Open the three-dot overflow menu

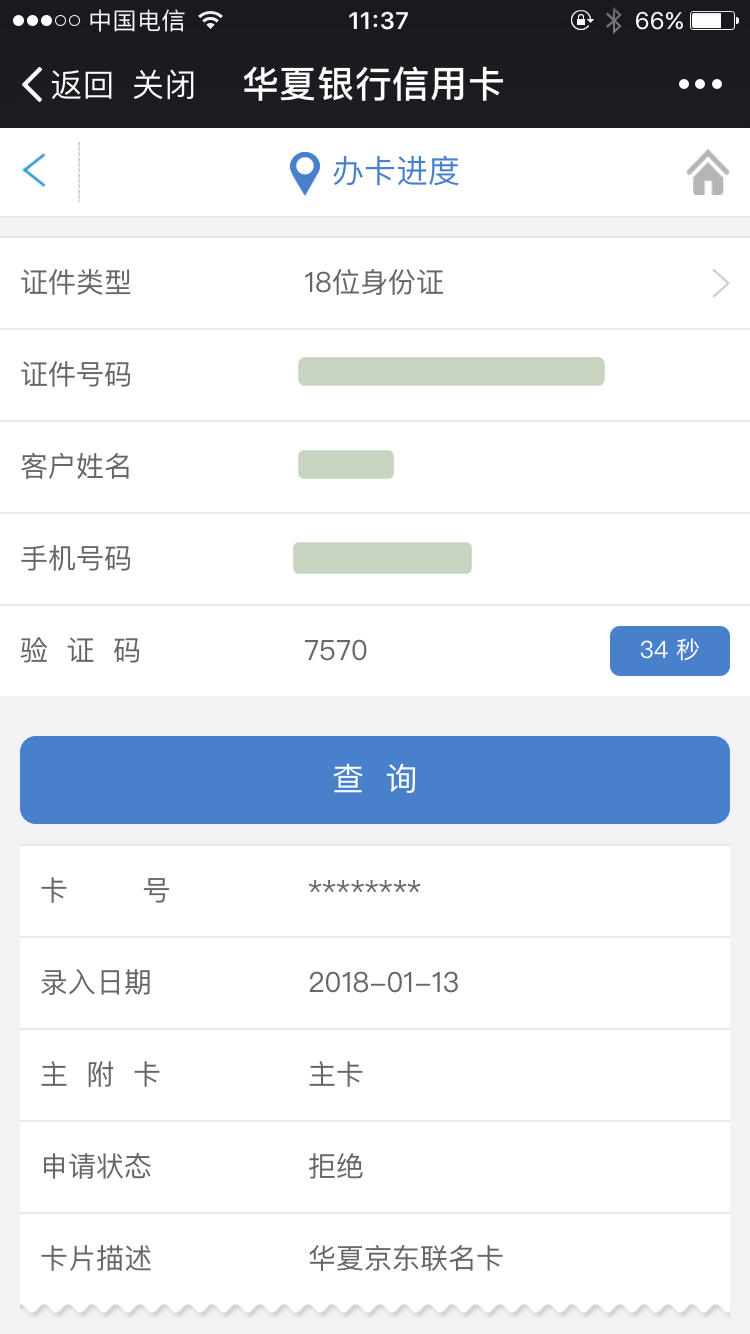pos(700,85)
